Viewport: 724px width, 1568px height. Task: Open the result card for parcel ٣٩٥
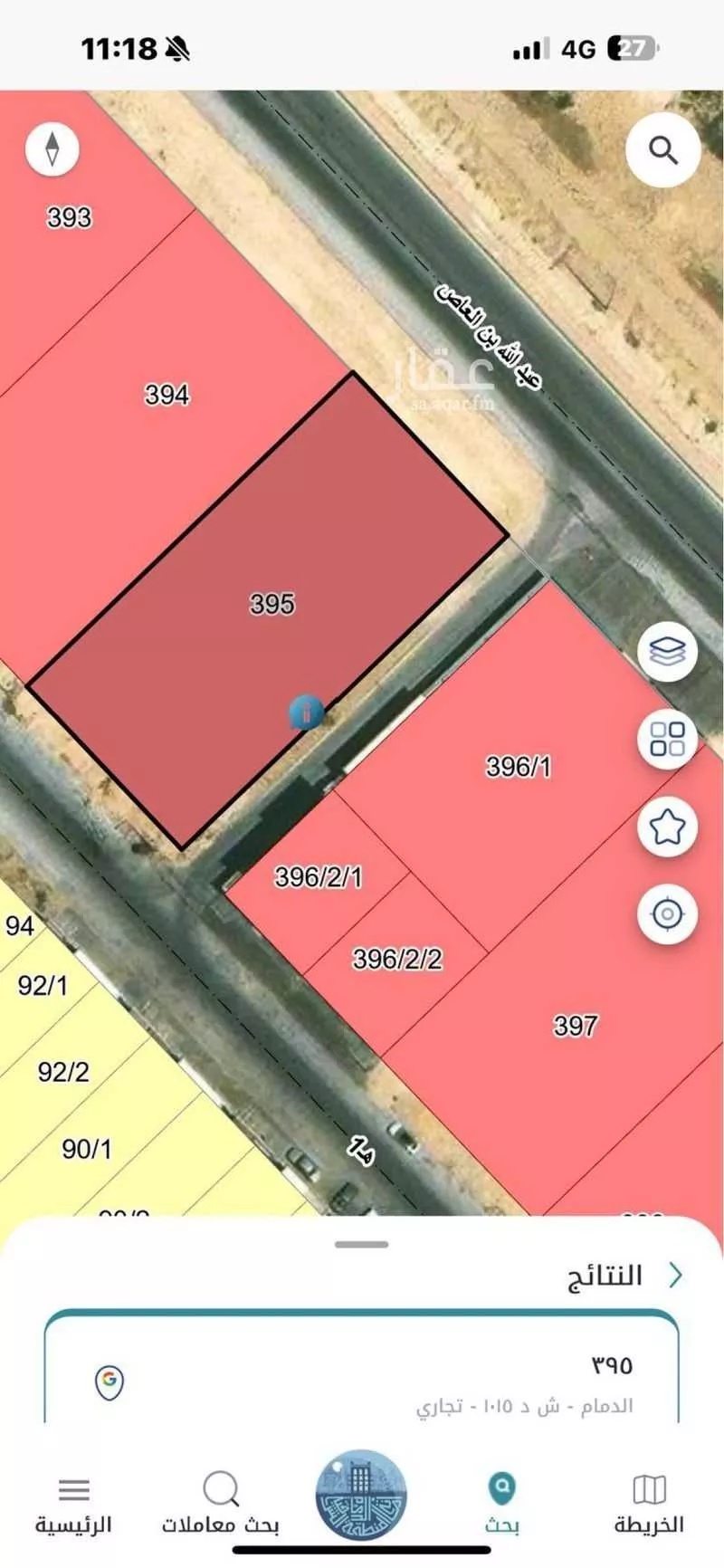coord(362,1381)
